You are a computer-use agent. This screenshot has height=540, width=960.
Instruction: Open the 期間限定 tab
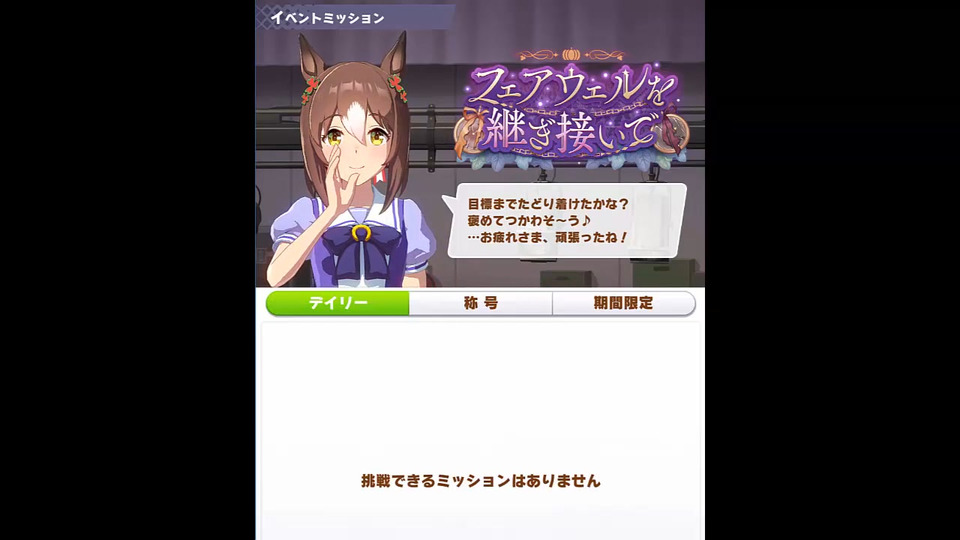click(x=623, y=304)
